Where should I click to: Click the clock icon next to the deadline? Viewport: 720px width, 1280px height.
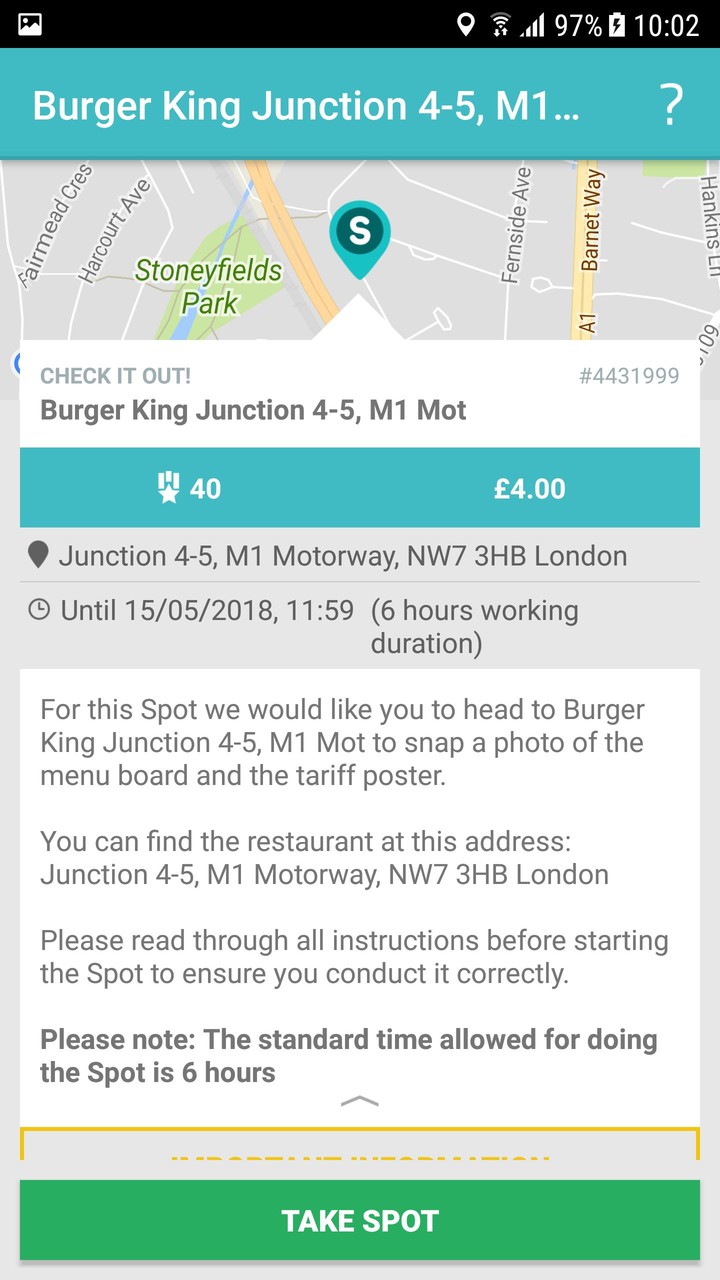39,610
